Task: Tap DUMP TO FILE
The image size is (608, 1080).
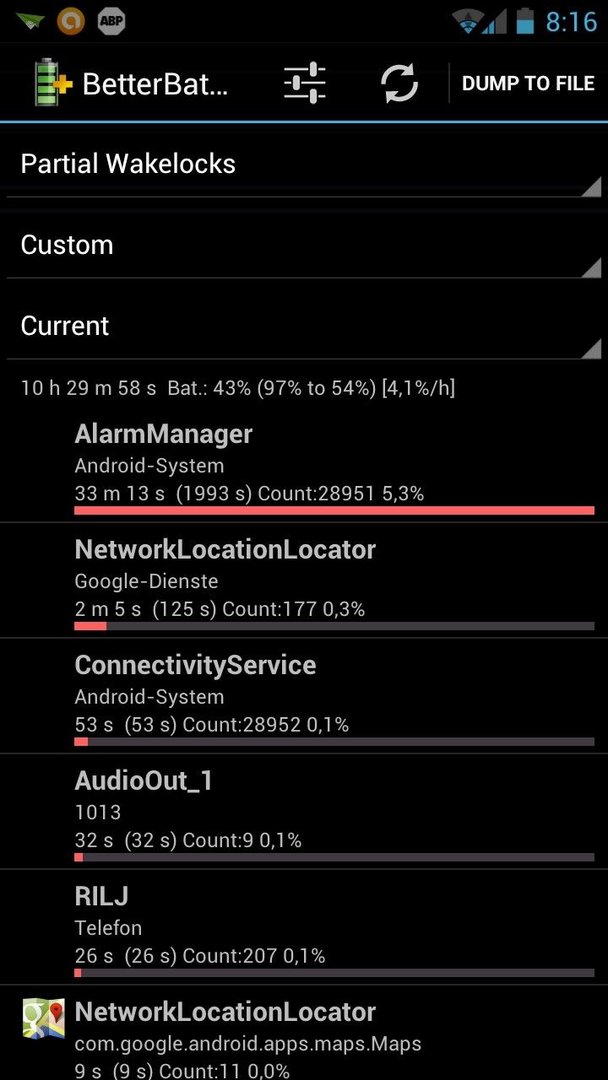Action: coord(528,83)
